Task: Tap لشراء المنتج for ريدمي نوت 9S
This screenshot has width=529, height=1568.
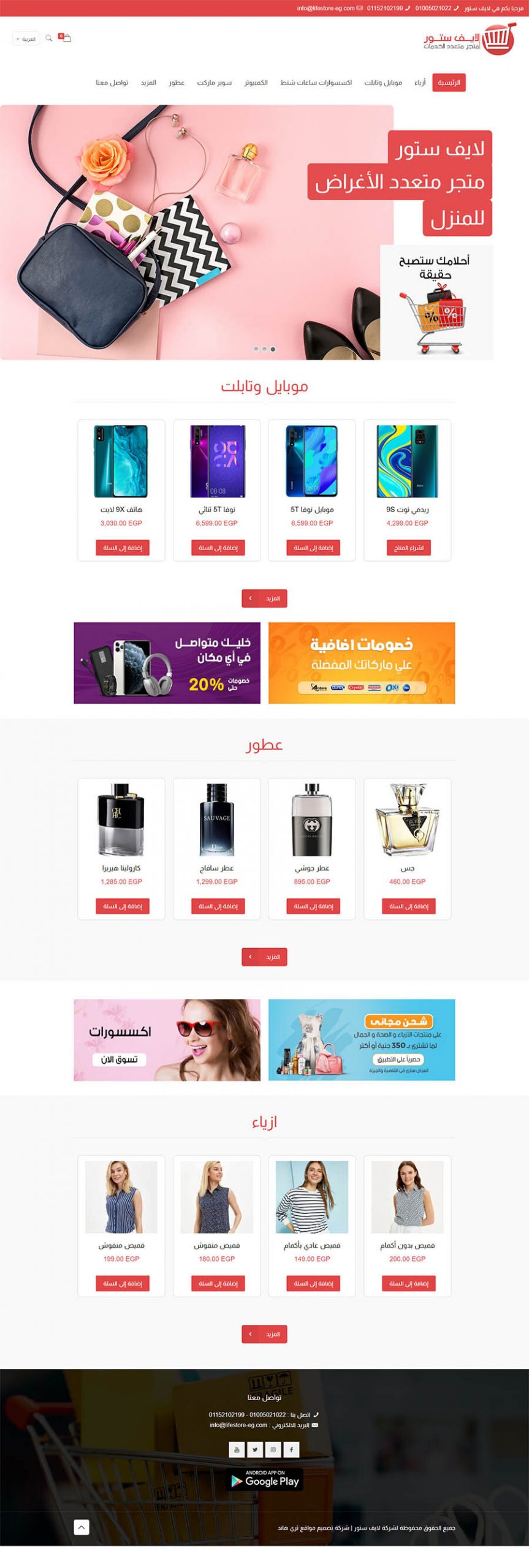Action: (x=408, y=548)
